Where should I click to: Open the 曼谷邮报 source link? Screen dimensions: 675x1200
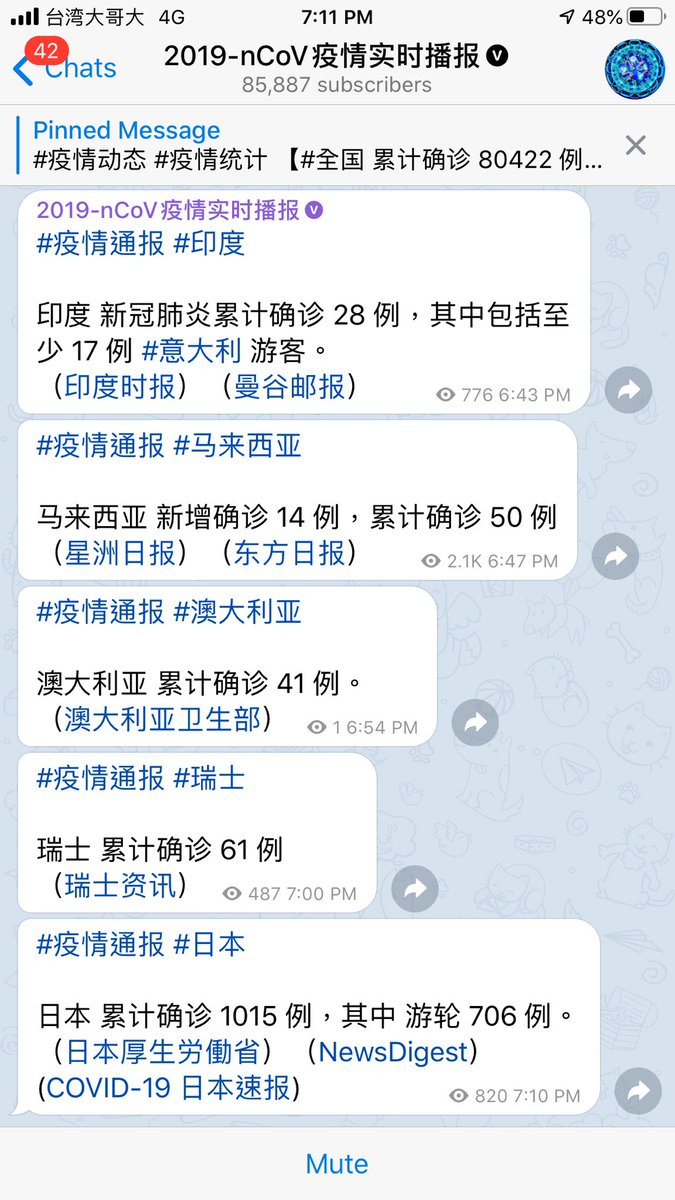(x=290, y=387)
